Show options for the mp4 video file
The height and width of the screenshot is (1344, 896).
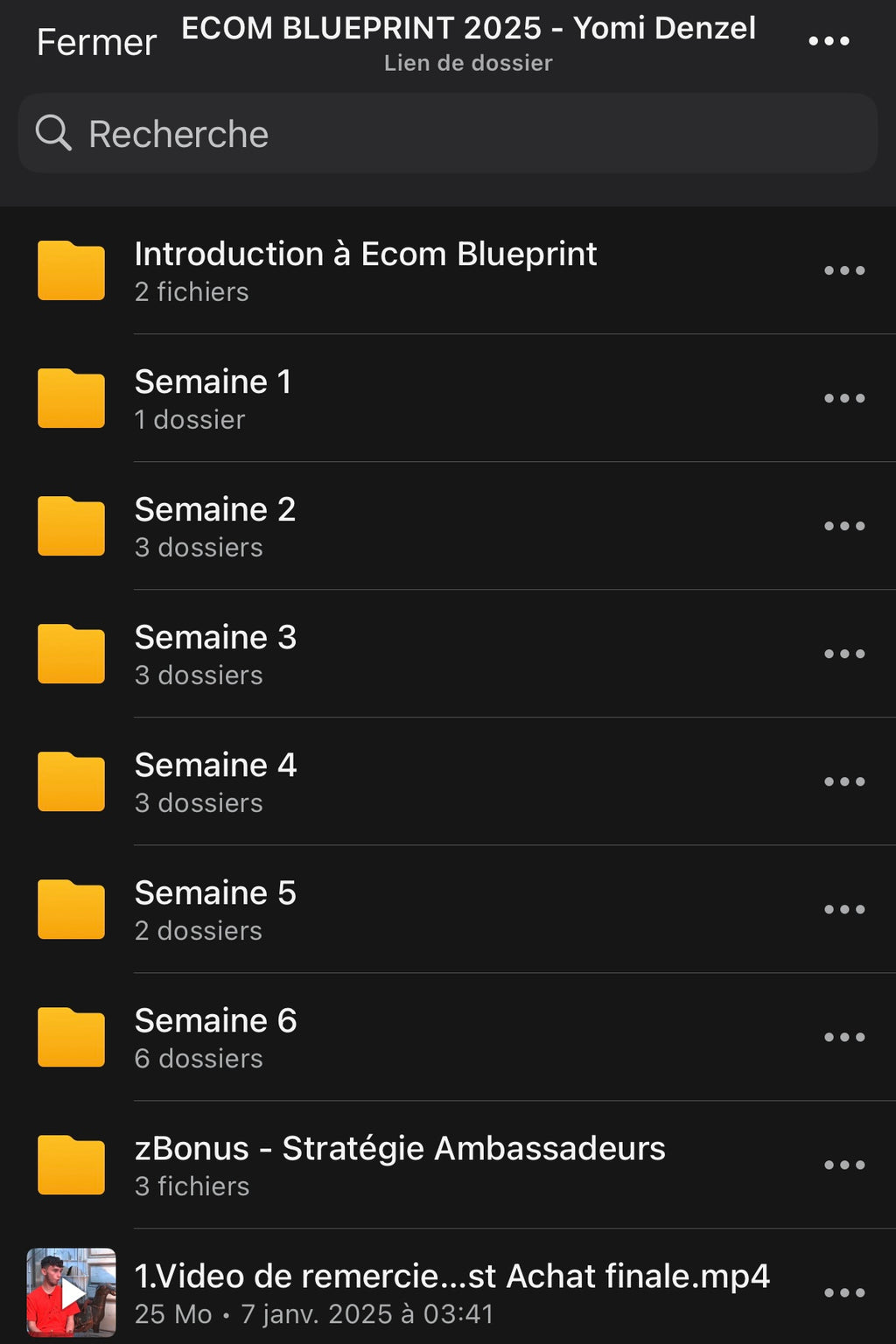[844, 1292]
